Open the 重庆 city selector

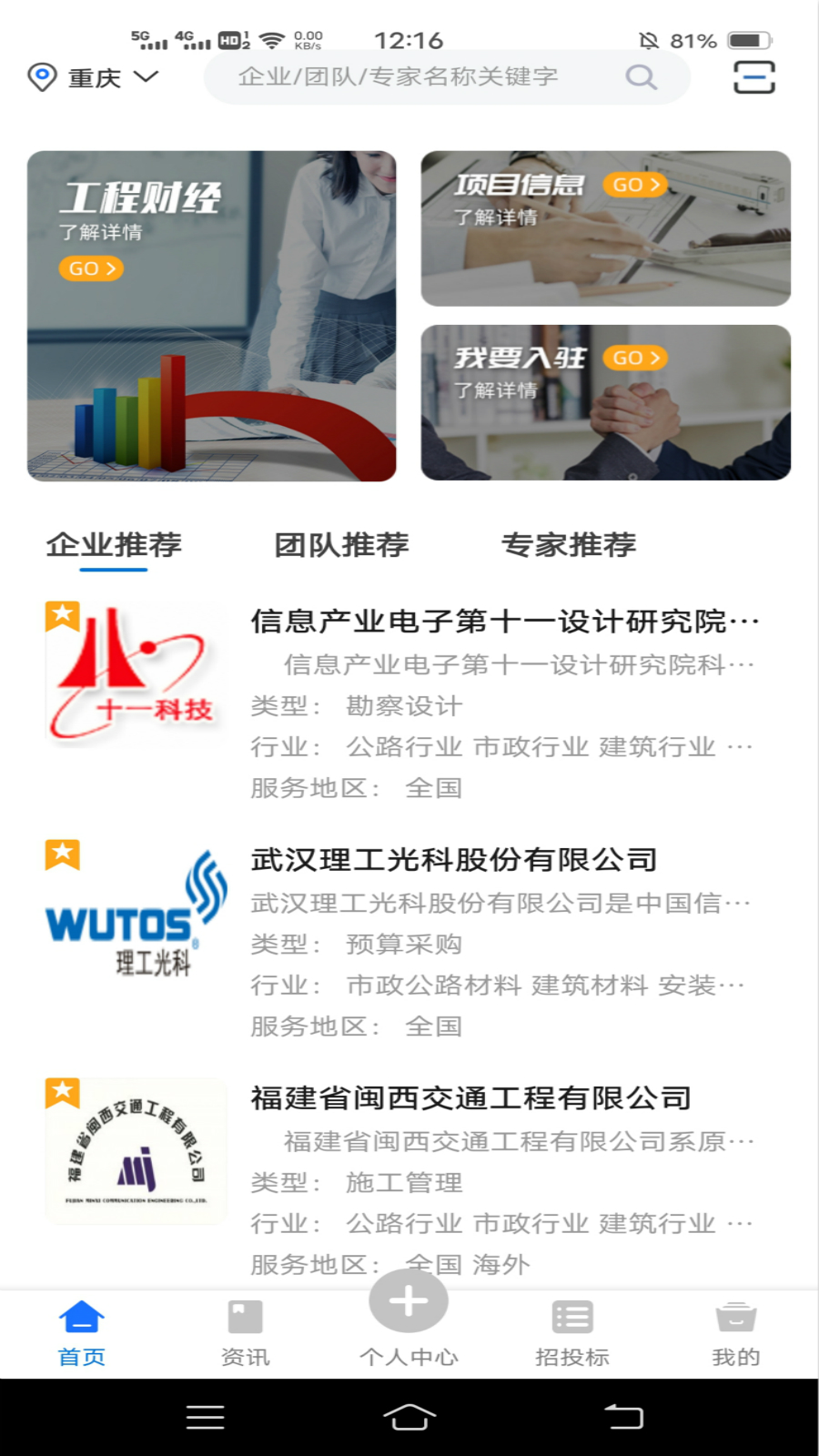tap(94, 78)
